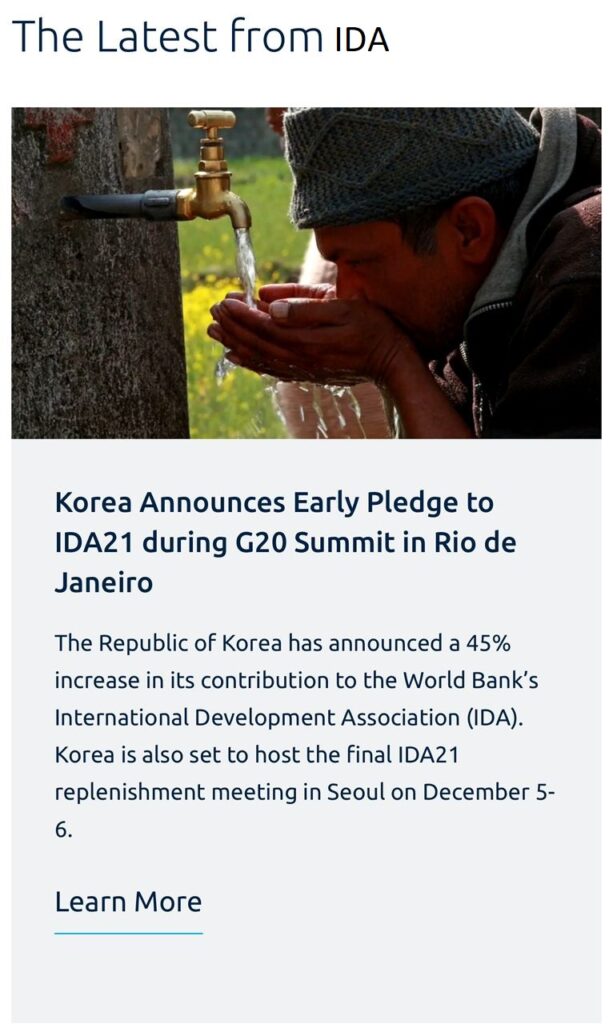Open the Korea IDA21 pledge article photo
Screen dimensions: 613x1024
306,272
